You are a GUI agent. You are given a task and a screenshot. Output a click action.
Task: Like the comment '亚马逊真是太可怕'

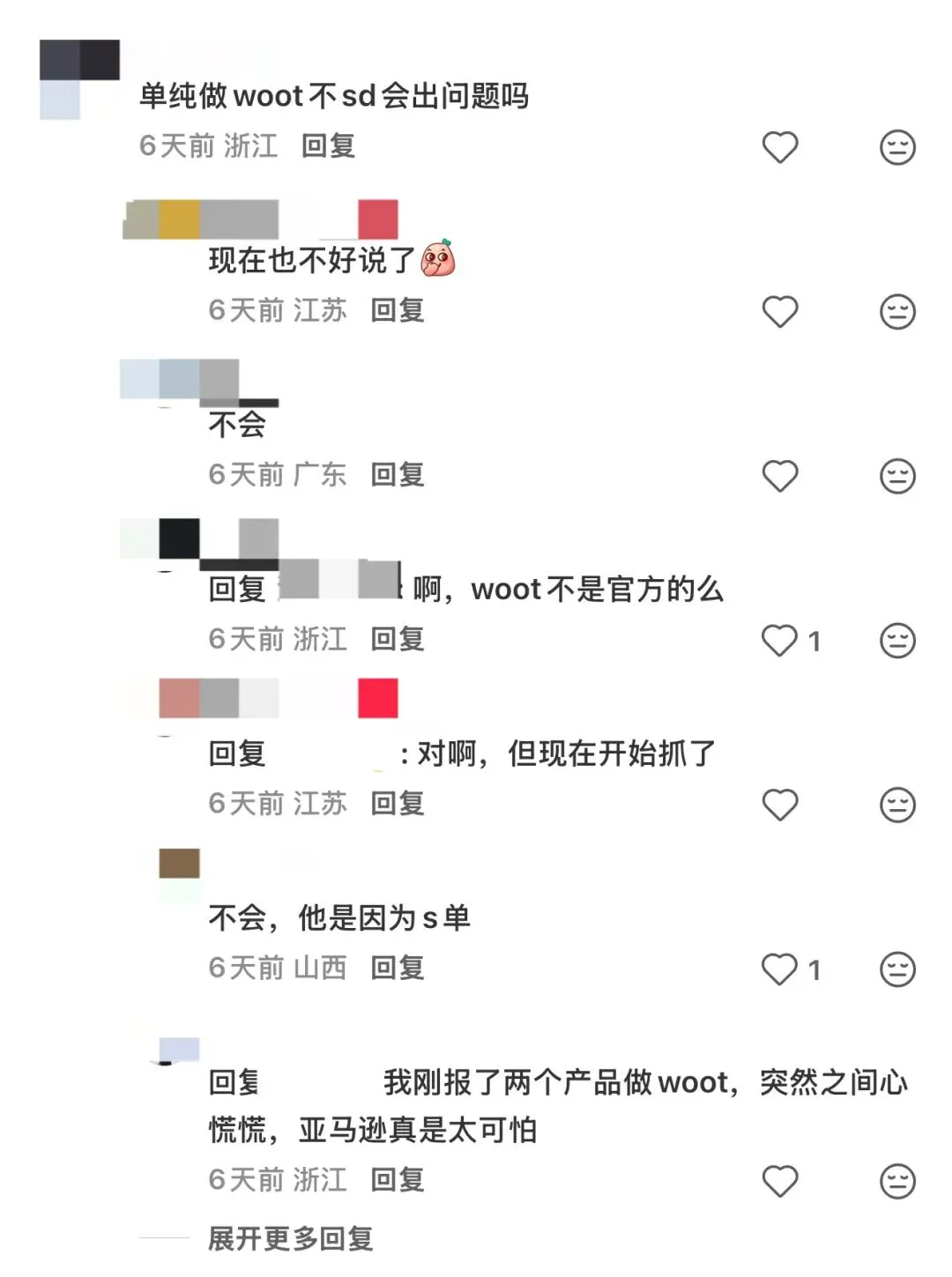pyautogui.click(x=779, y=1181)
